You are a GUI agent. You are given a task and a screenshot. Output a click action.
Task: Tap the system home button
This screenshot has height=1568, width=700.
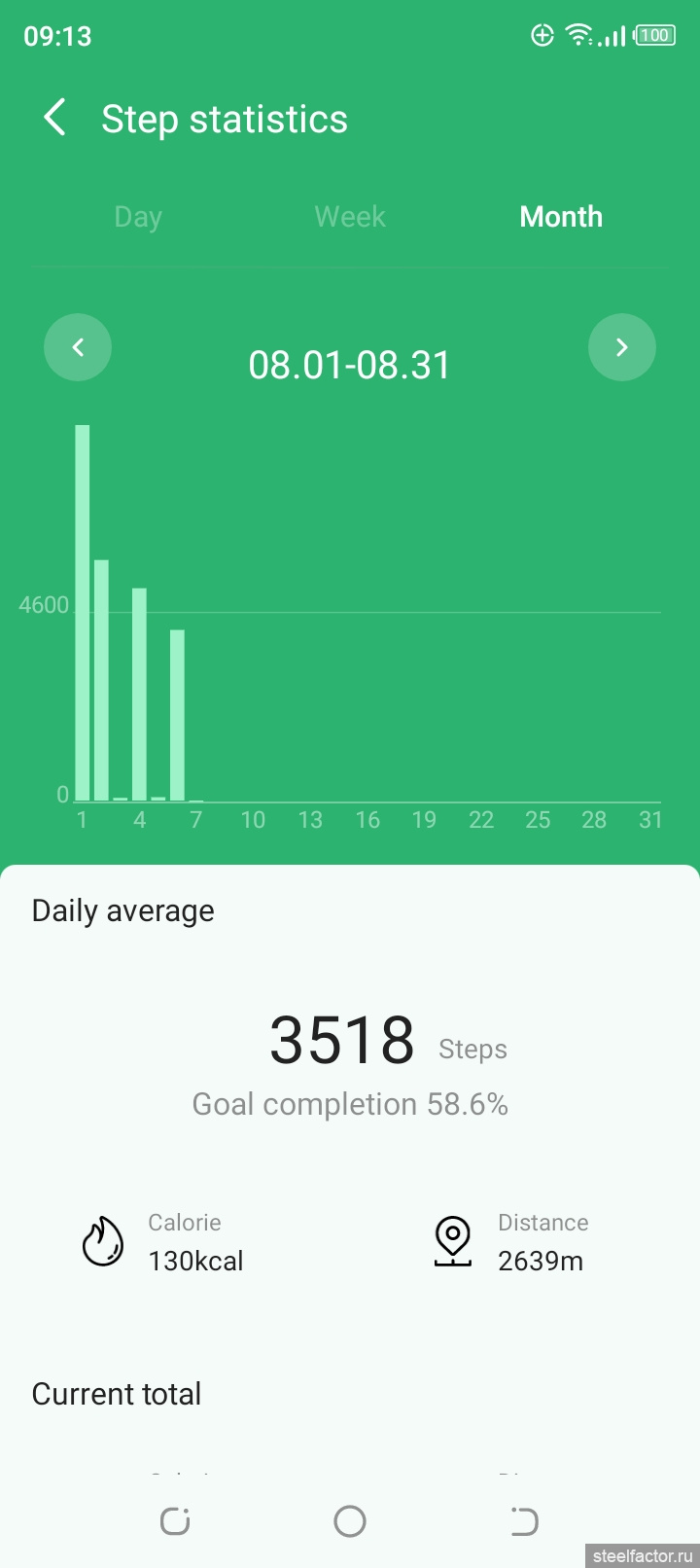[350, 1521]
